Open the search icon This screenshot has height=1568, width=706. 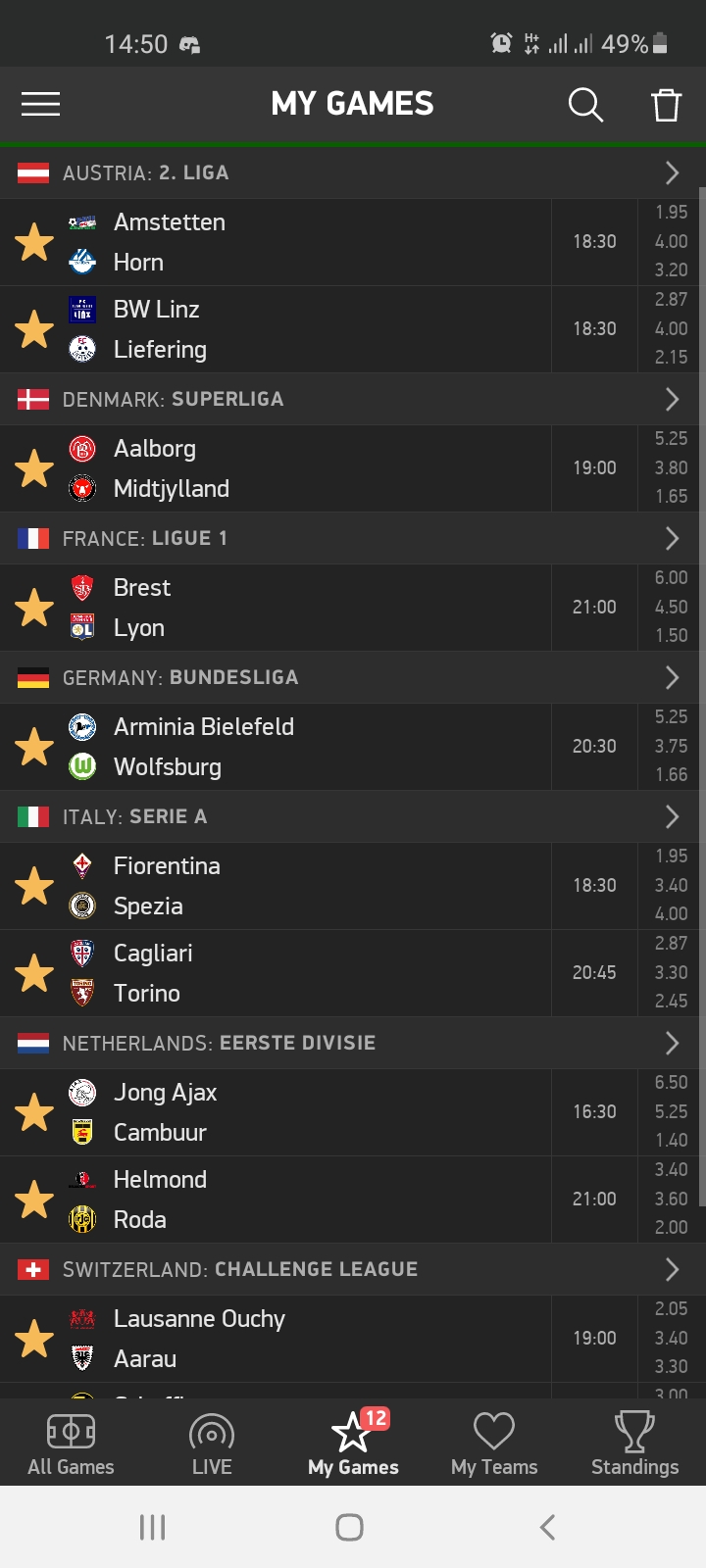point(585,104)
